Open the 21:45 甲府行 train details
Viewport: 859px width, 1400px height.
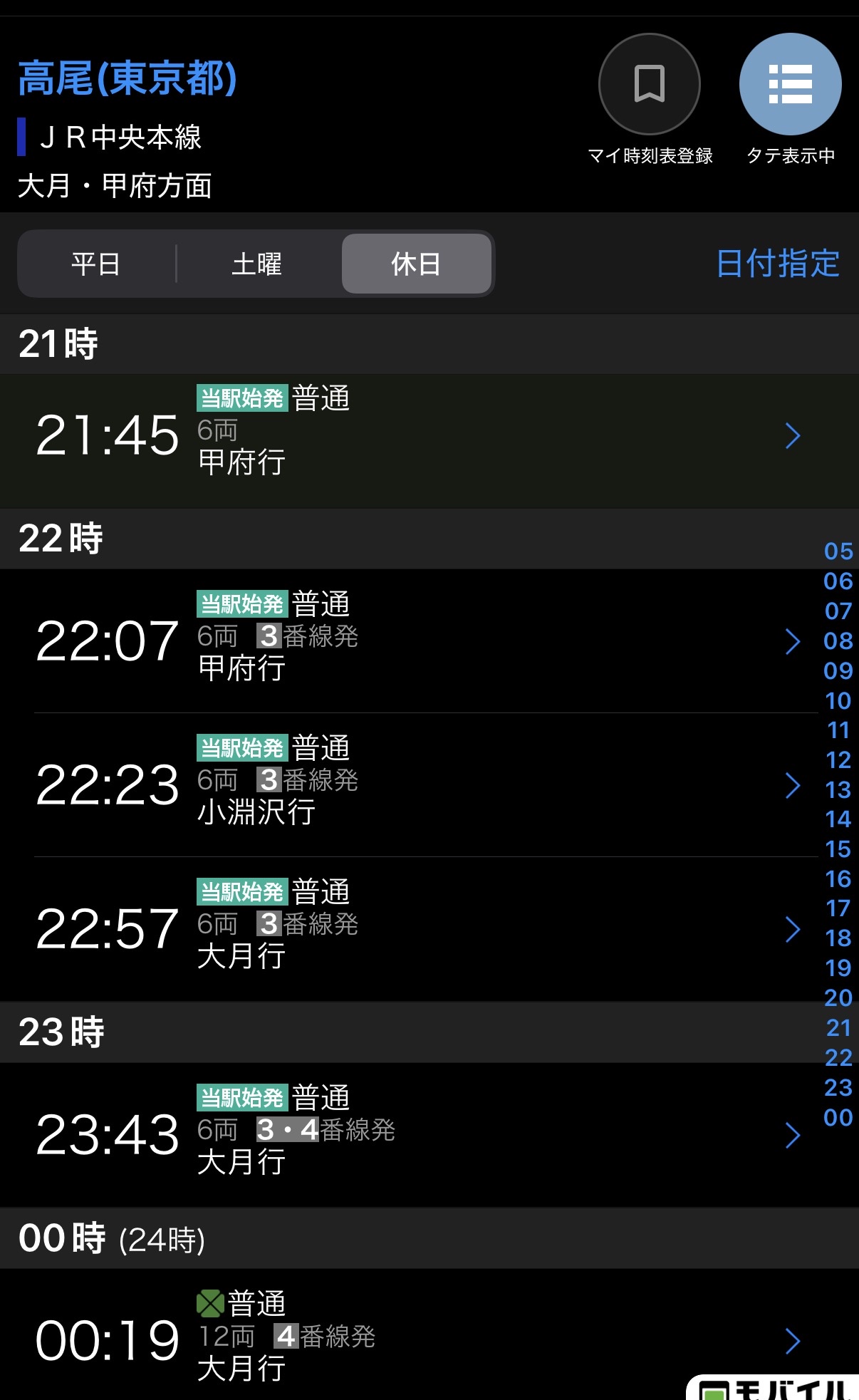pyautogui.click(x=429, y=435)
